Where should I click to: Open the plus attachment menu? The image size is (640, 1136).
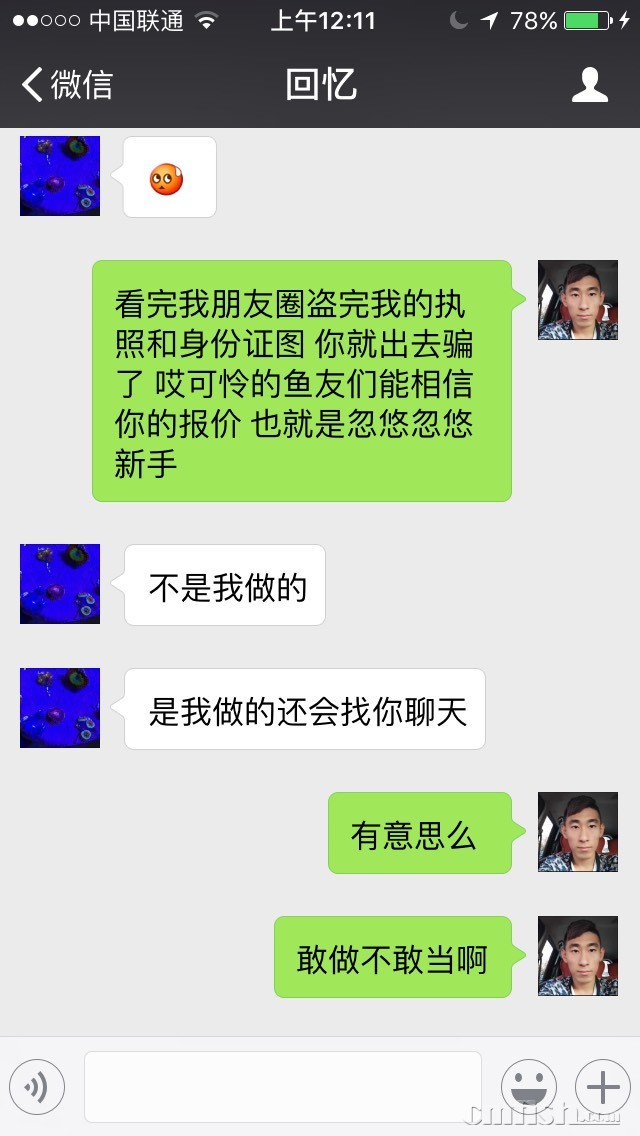602,1087
